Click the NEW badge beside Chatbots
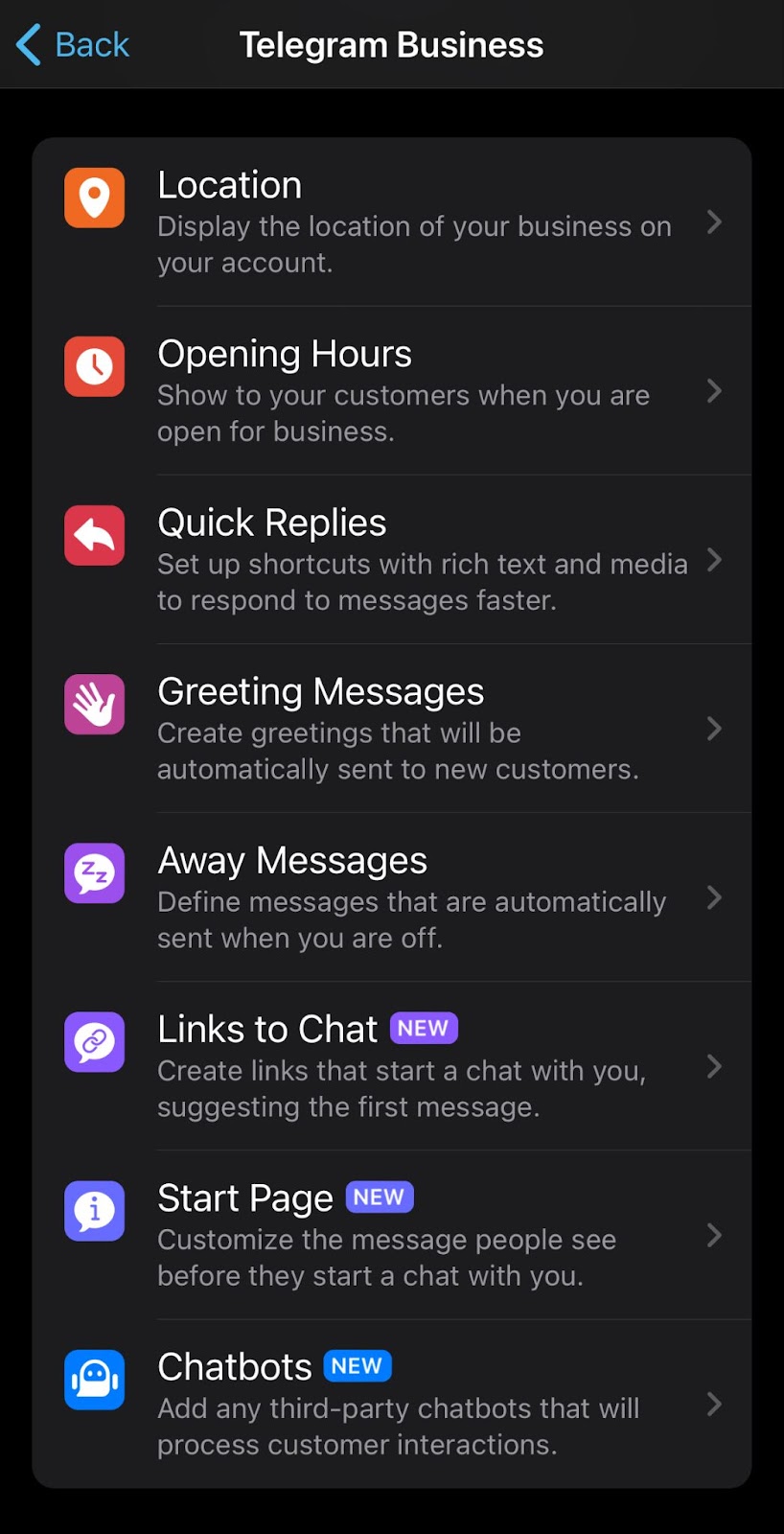 pyautogui.click(x=357, y=1366)
